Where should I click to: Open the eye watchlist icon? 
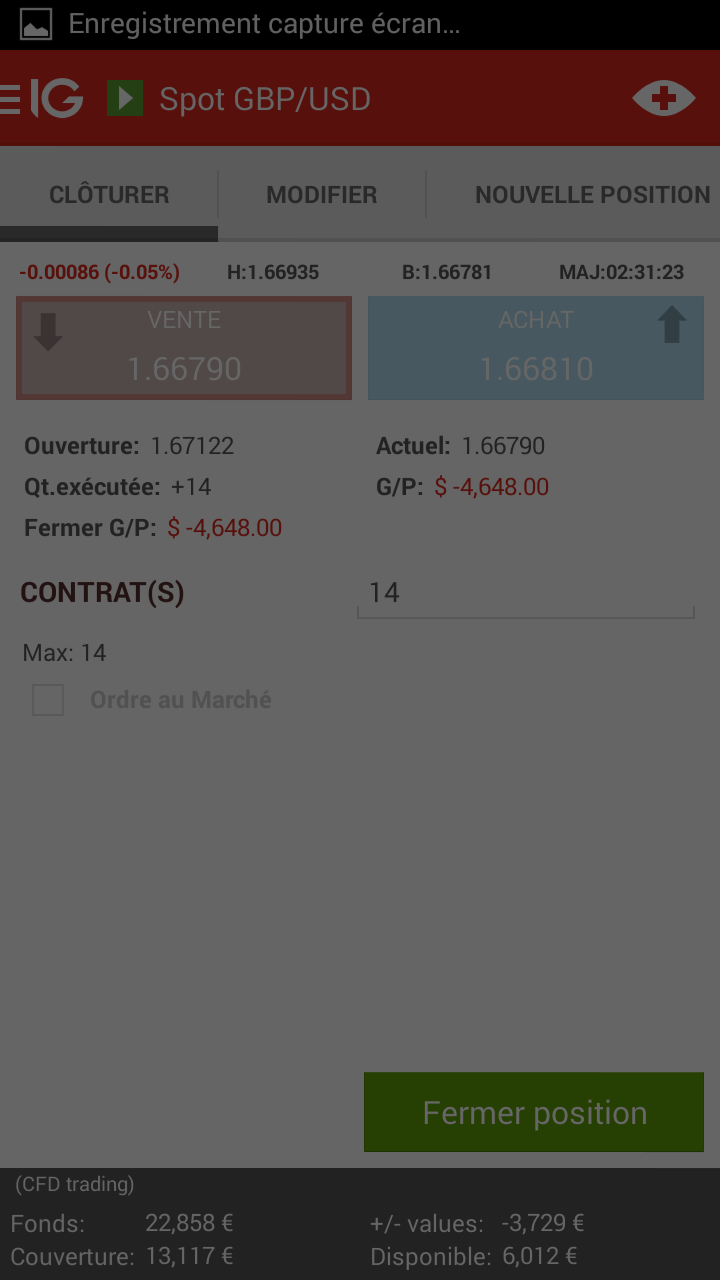(663, 99)
